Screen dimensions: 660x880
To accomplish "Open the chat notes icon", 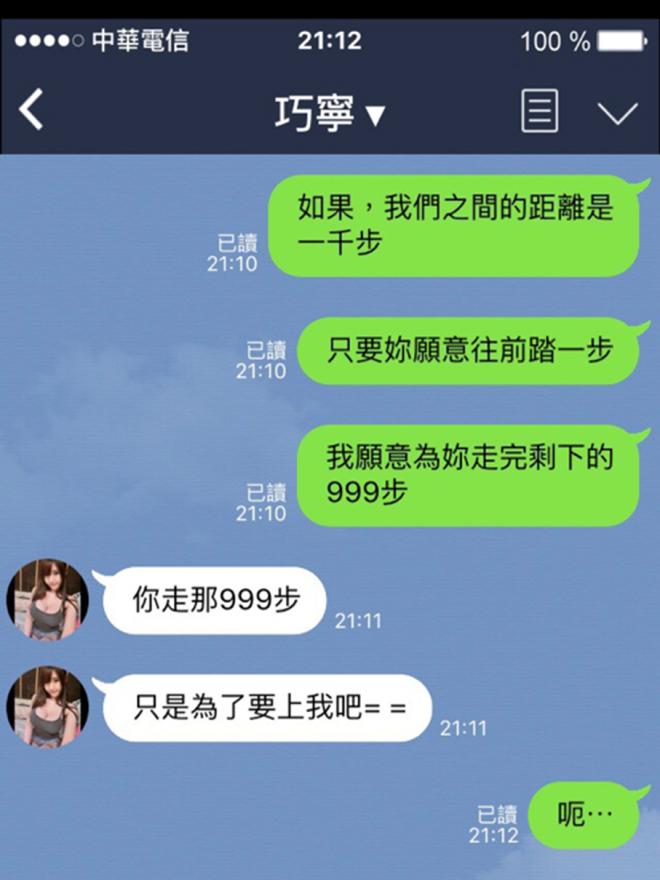I will point(539,110).
